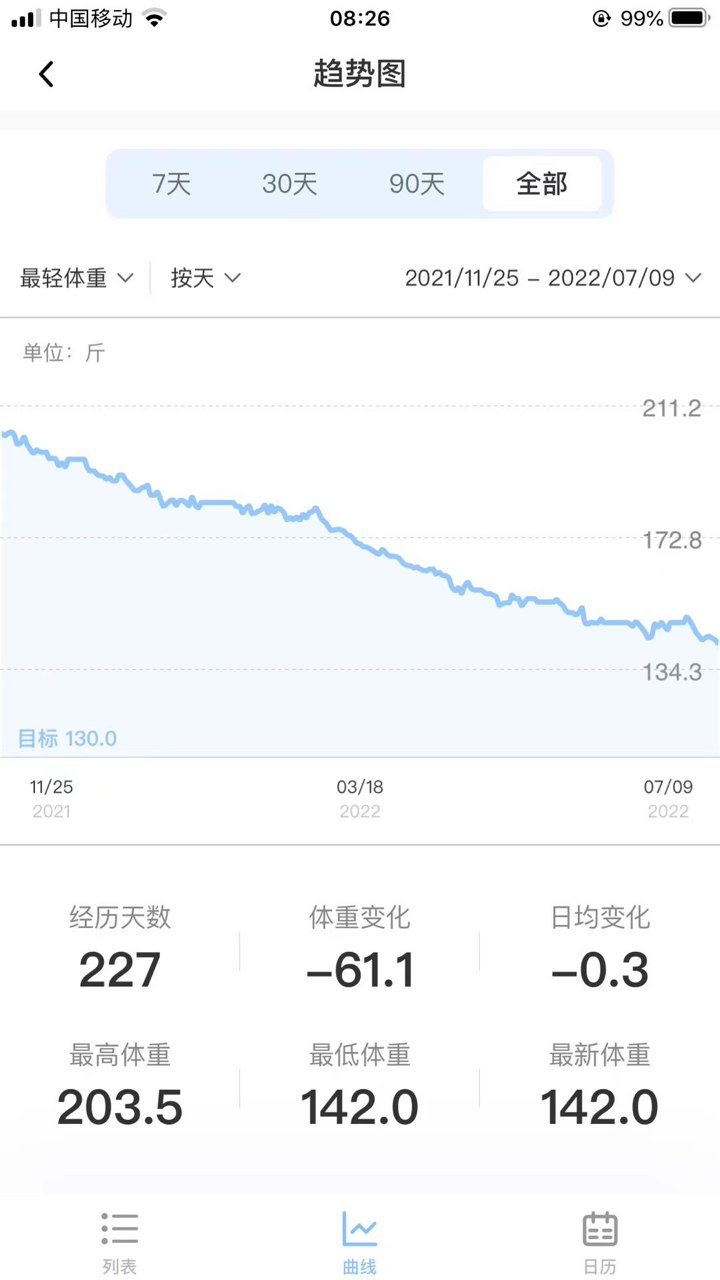720x1280 pixels.
Task: Go back using the top-left arrow
Action: coord(46,74)
